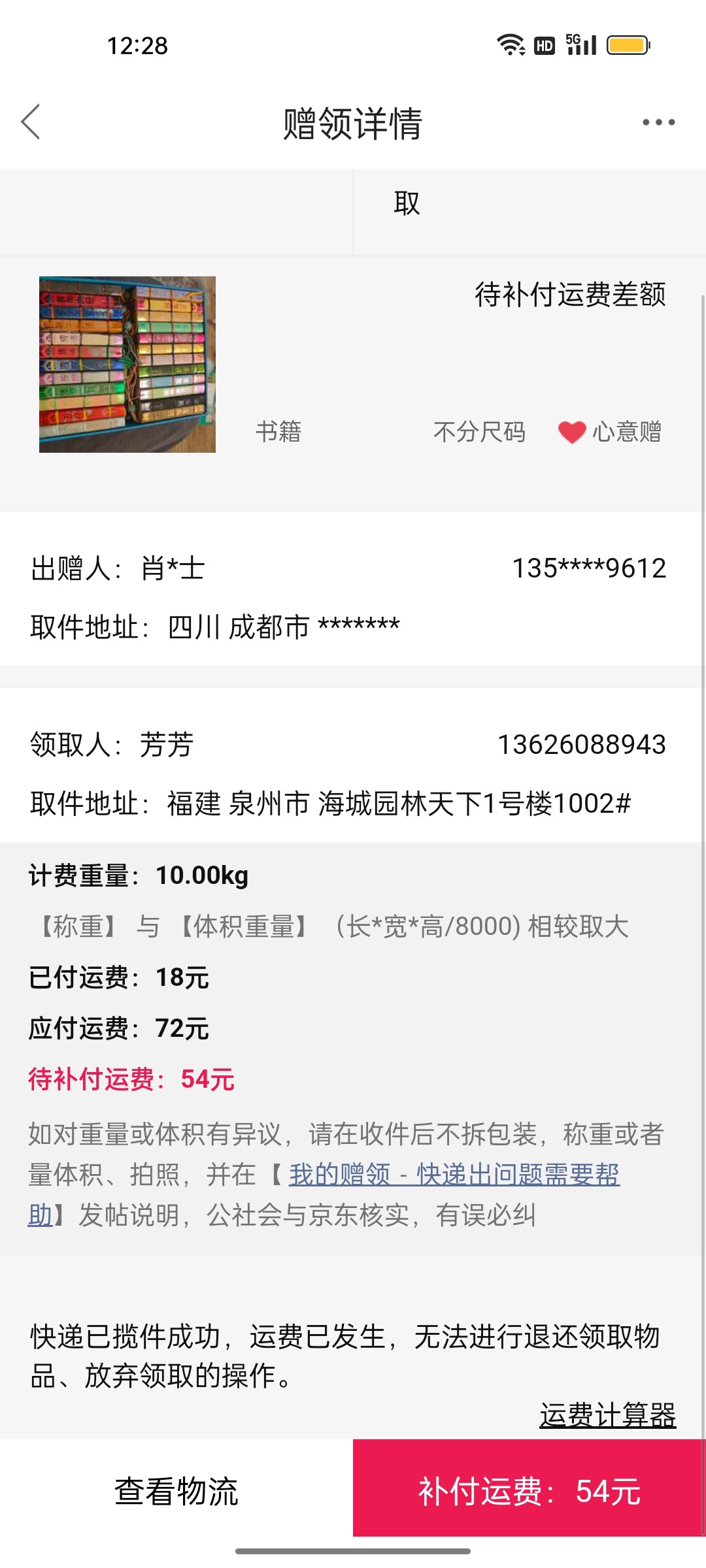Open the three-dot overflow menu

(x=658, y=122)
